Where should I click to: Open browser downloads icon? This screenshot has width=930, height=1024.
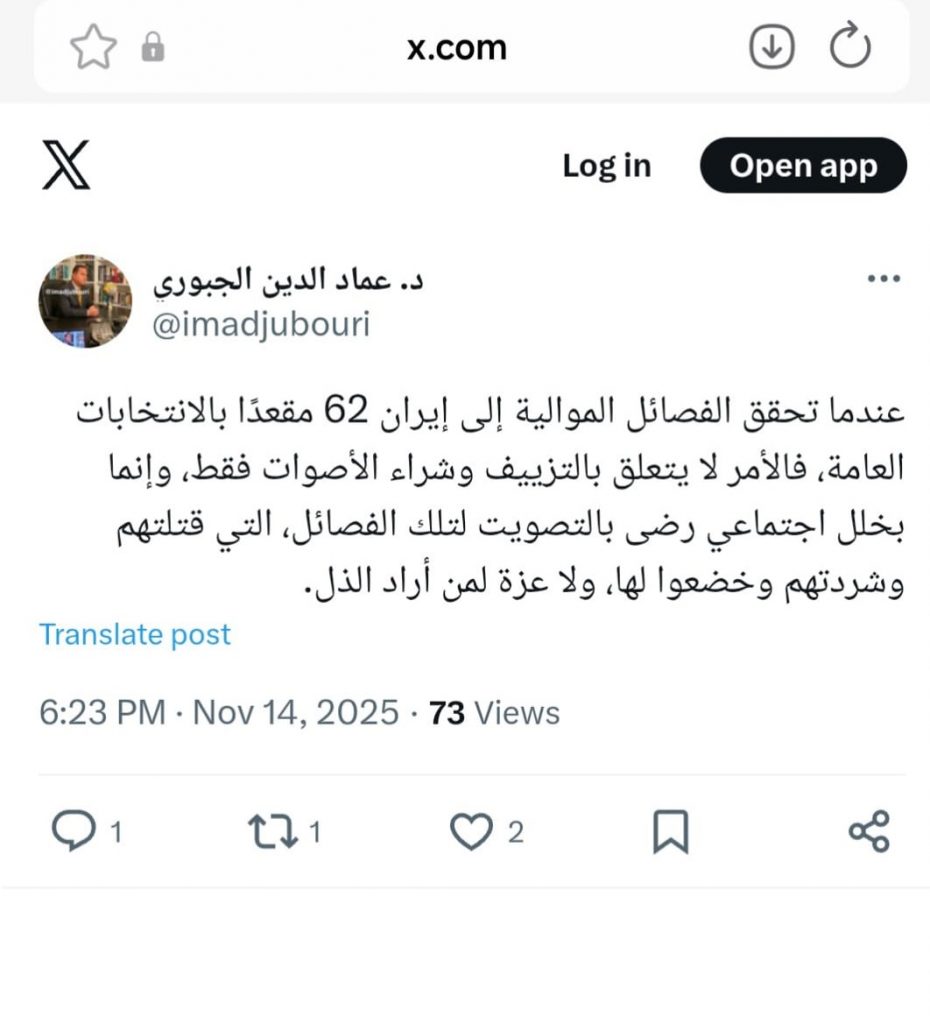(x=771, y=47)
